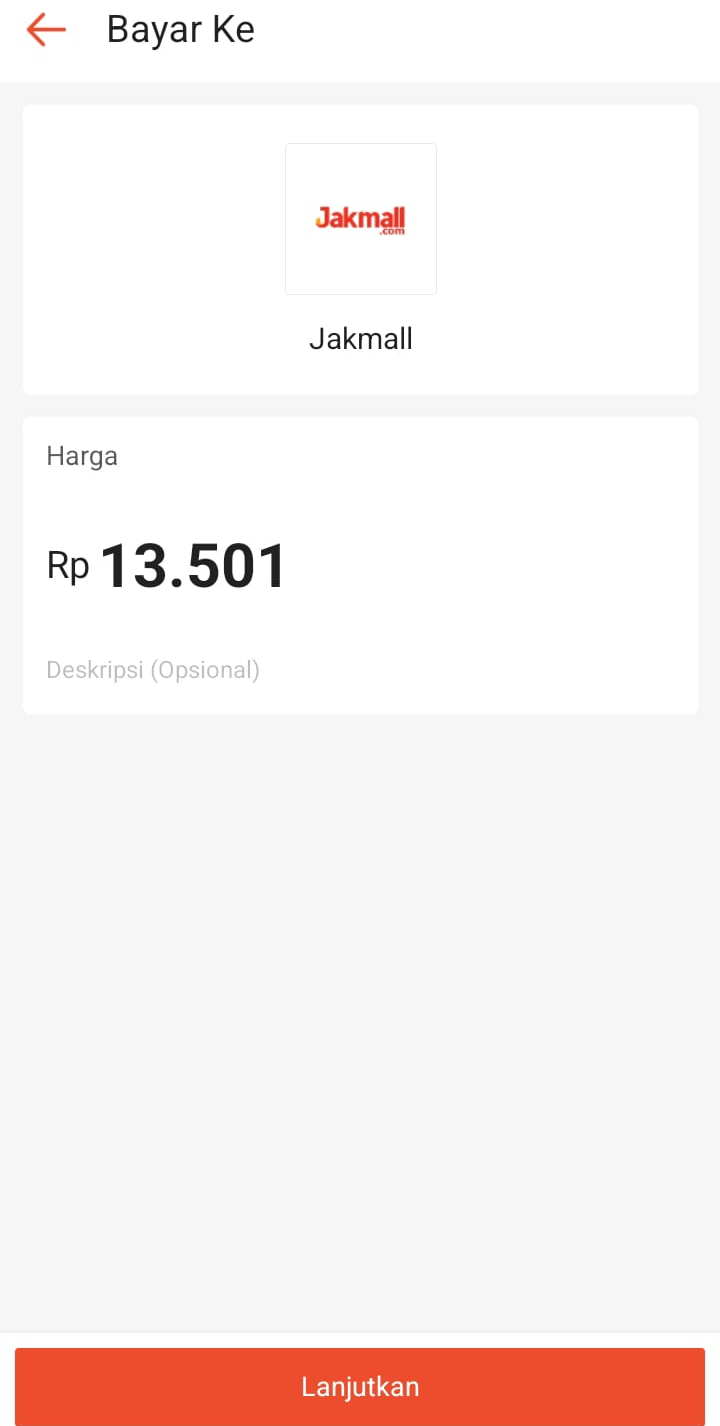
Task: Edit the Rp 13.501 price amount
Action: pos(167,566)
